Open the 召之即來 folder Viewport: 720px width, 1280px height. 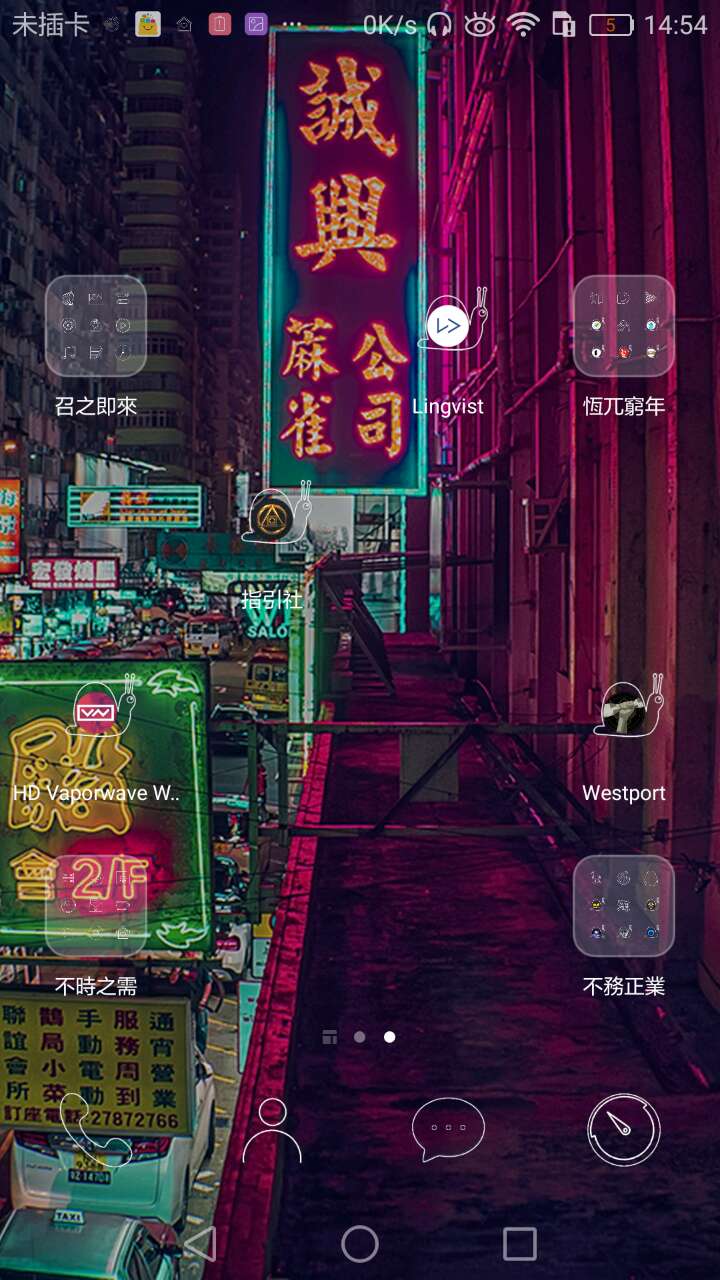click(x=96, y=326)
